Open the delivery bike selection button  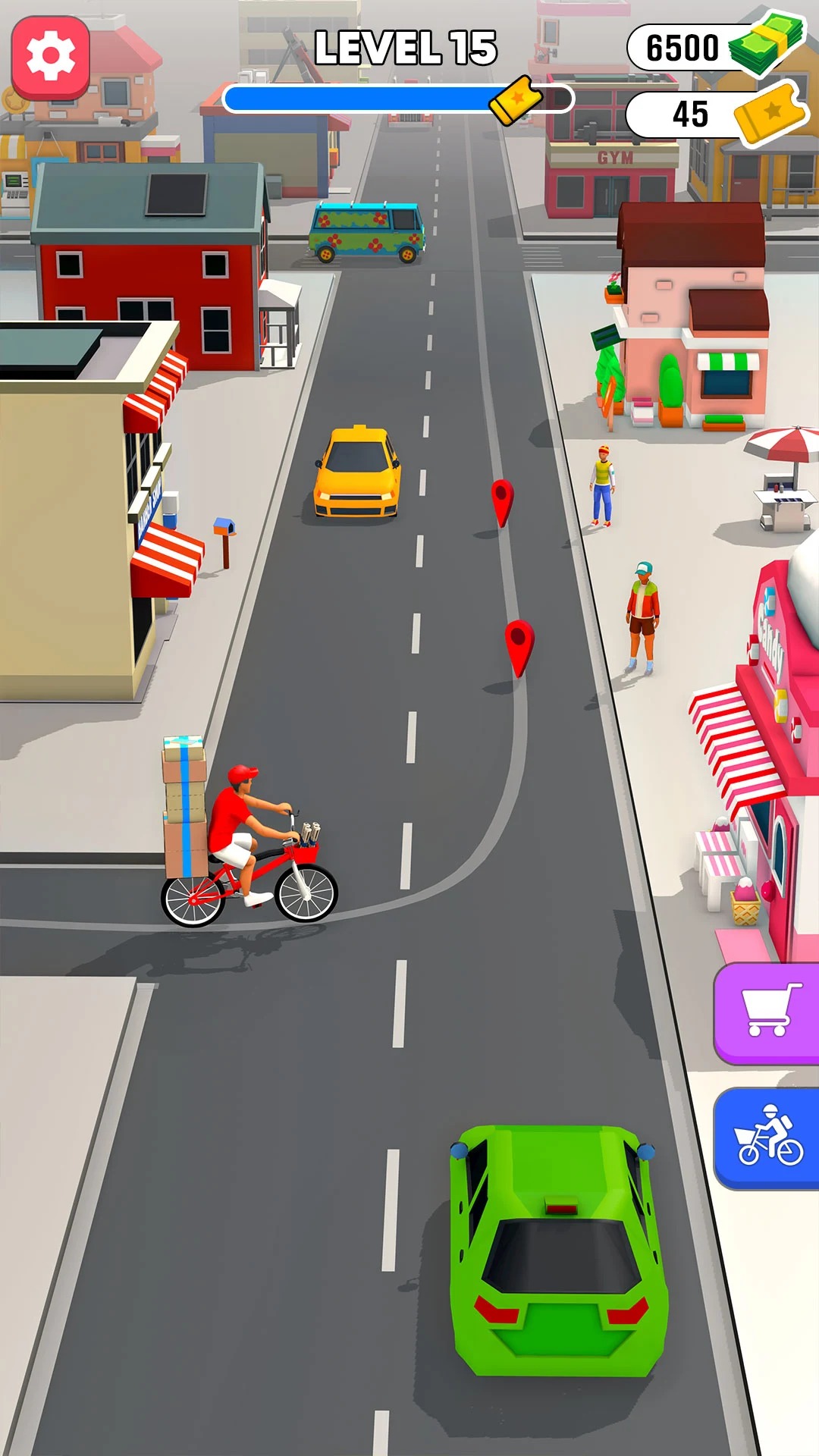click(x=769, y=1136)
